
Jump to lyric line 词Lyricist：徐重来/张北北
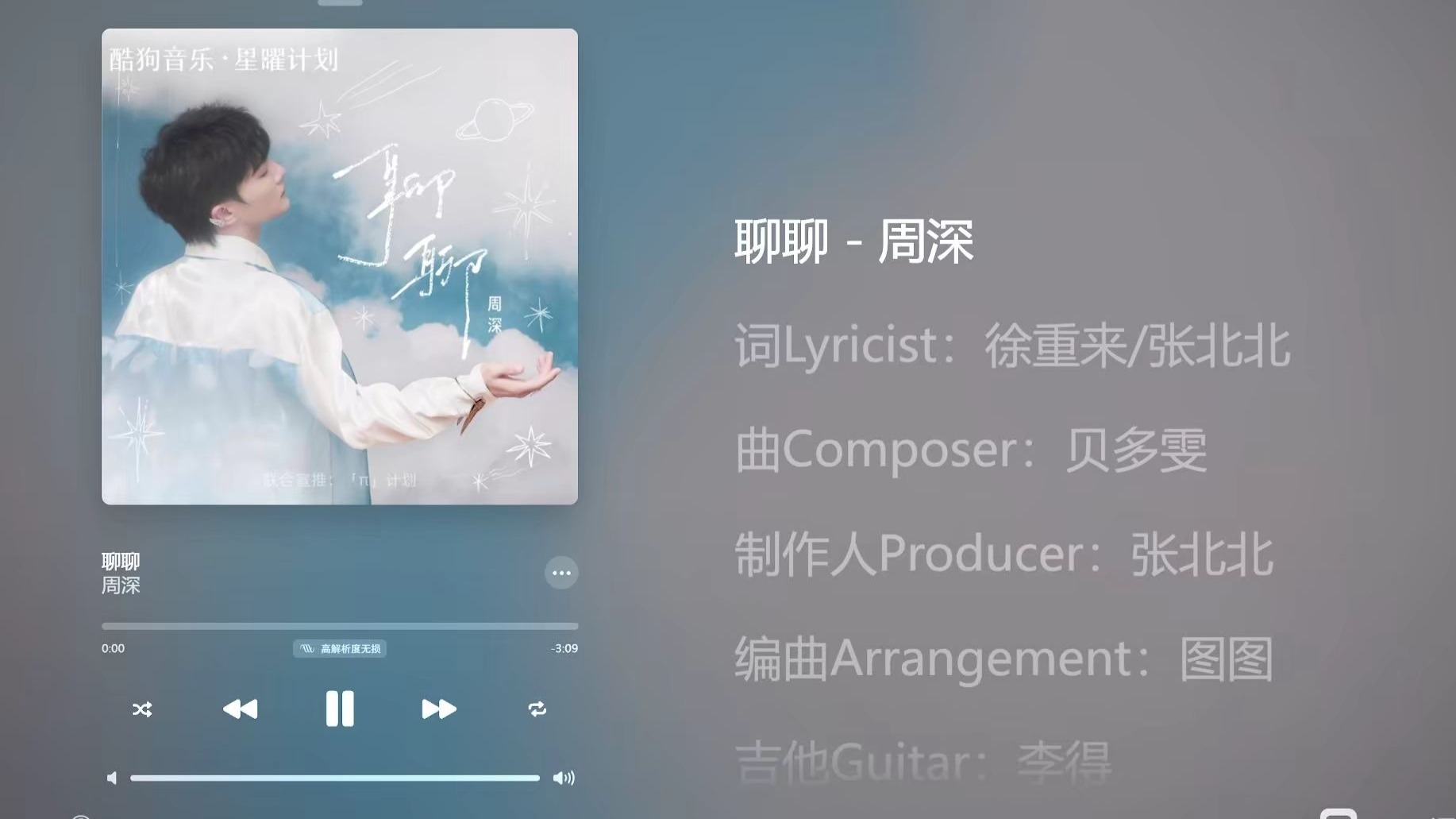[1011, 346]
